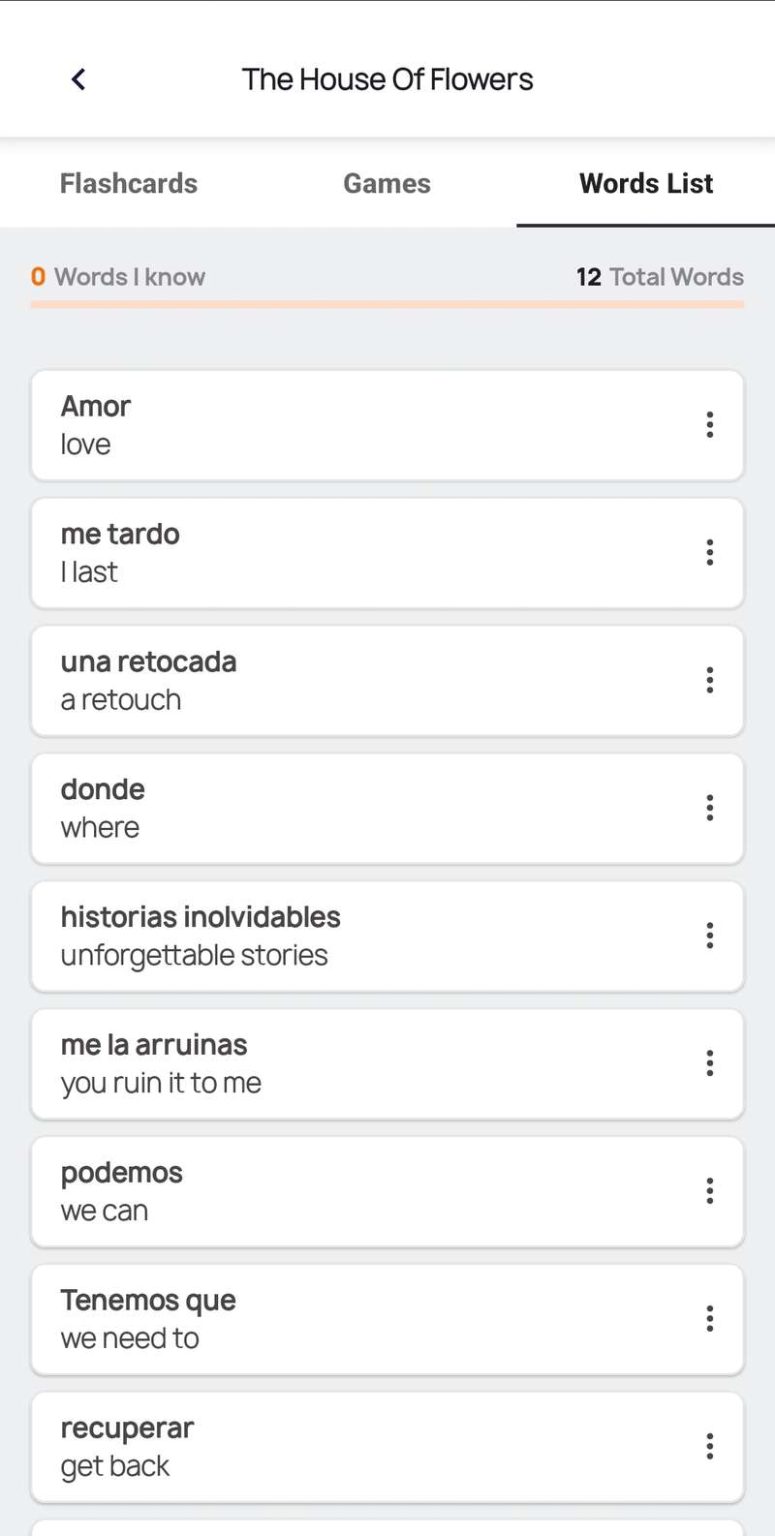Open the kebab menu next to recuperar
The height and width of the screenshot is (1536, 775).
[710, 1446]
